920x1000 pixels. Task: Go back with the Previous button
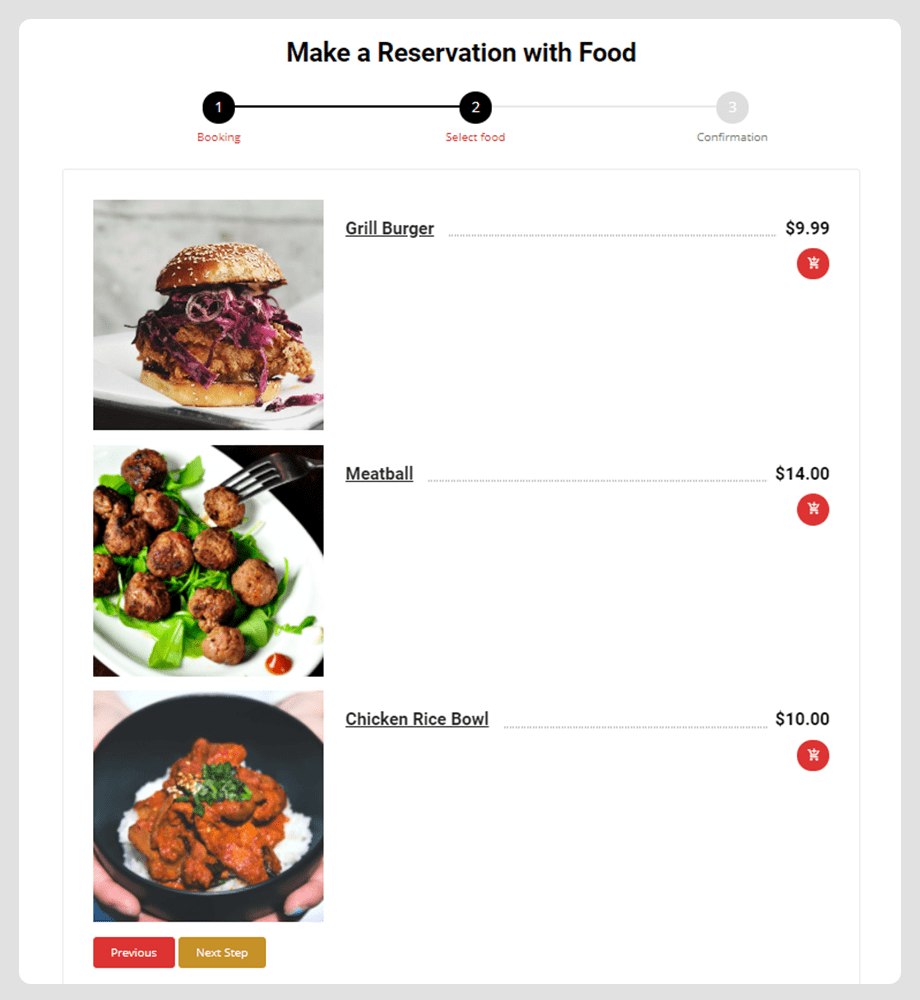(134, 952)
